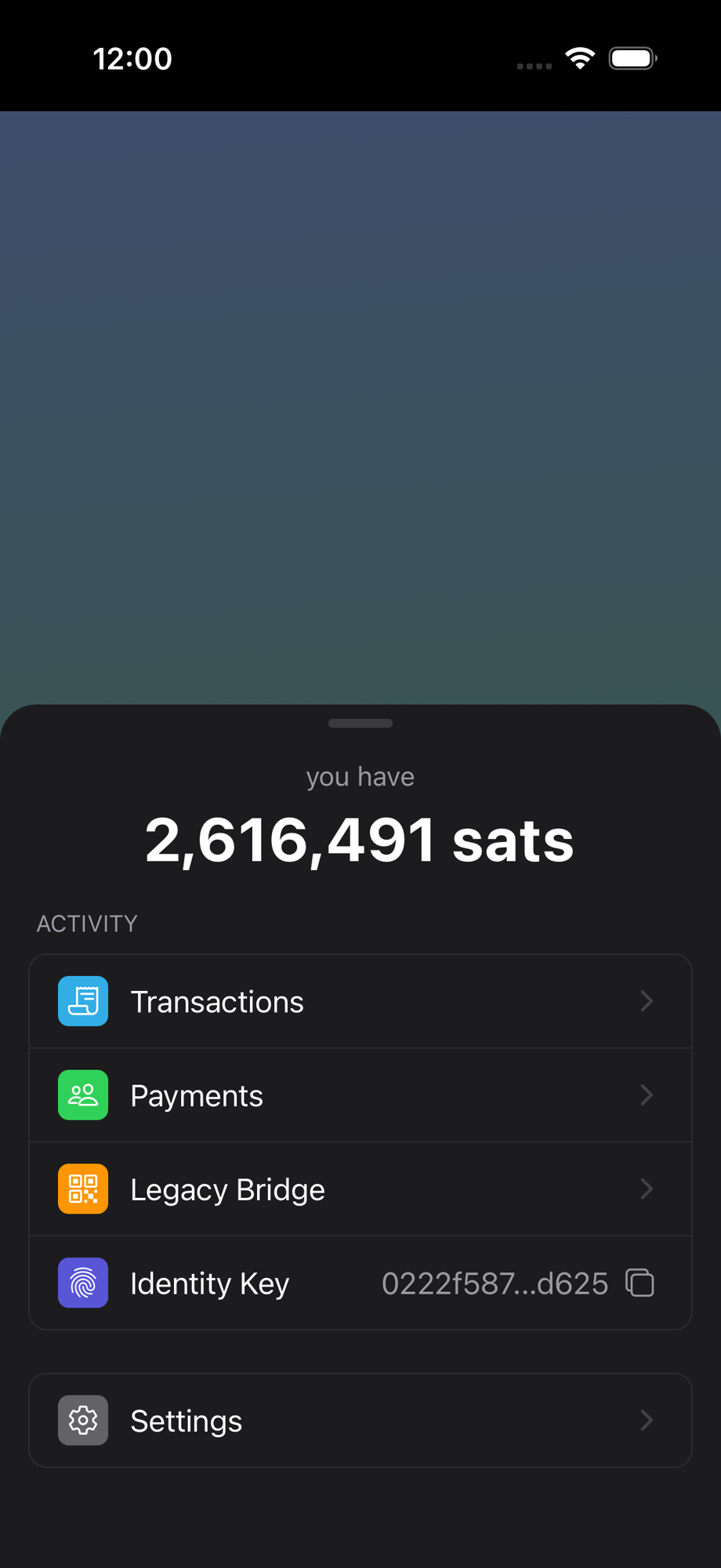This screenshot has width=721, height=1568.
Task: Tap the purple Identity Key fingerprint icon
Action: tap(82, 1283)
